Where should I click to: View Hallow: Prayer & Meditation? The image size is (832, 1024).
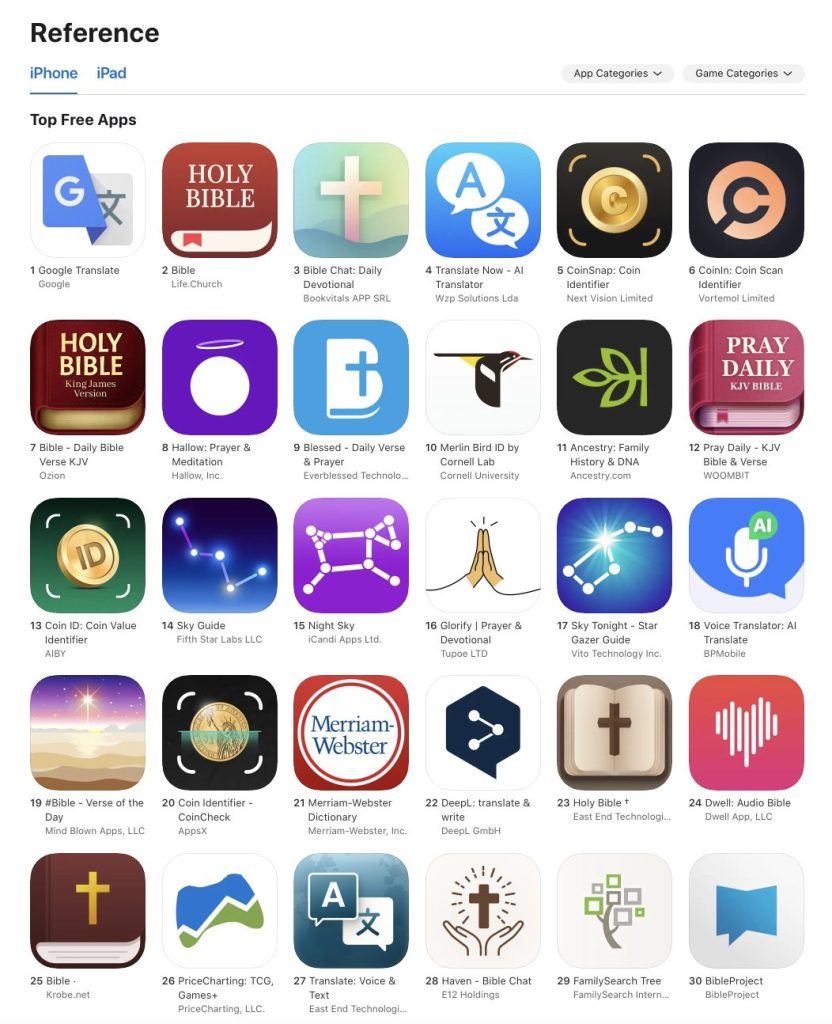point(219,377)
